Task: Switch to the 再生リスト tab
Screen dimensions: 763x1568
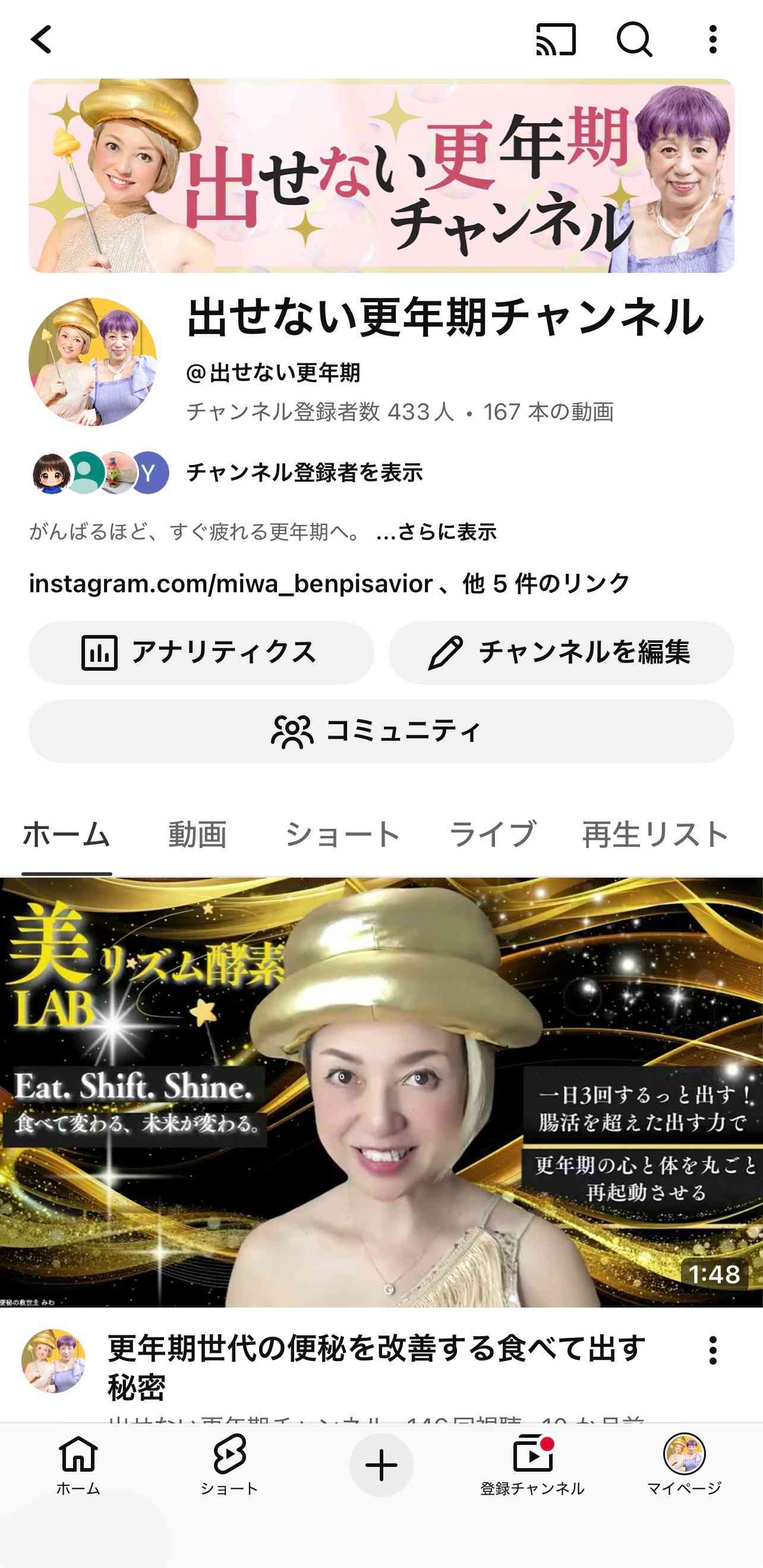Action: click(655, 834)
